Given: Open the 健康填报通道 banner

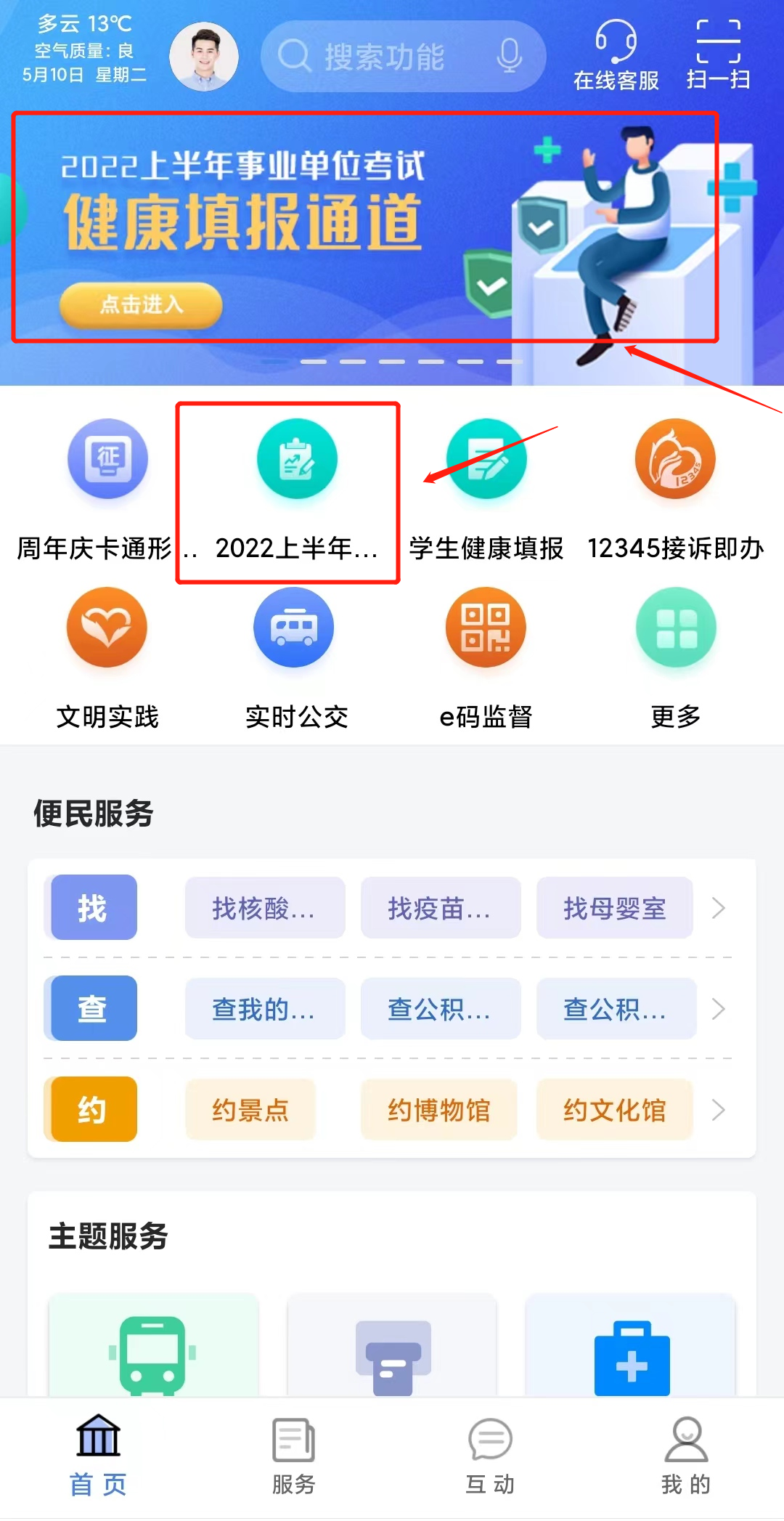Looking at the screenshot, I should [x=363, y=227].
